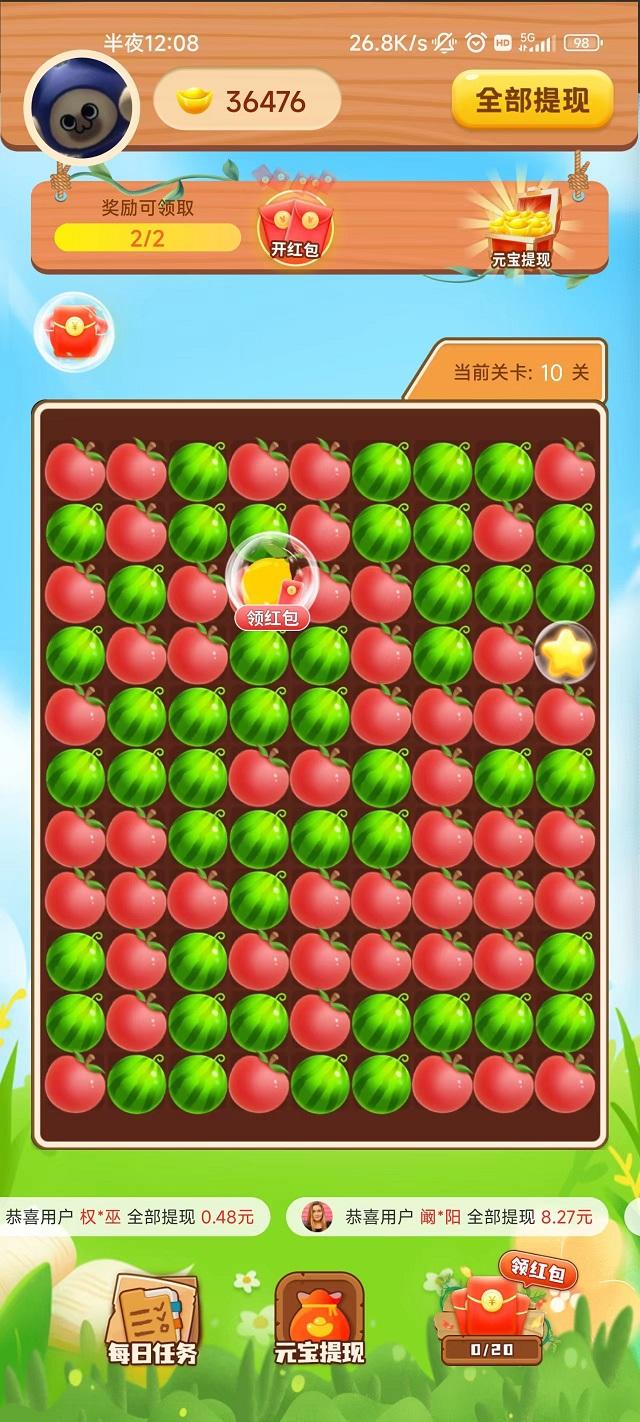The width and height of the screenshot is (640, 1422).
Task: Open the 开红包 red envelope reward
Action: (x=295, y=225)
